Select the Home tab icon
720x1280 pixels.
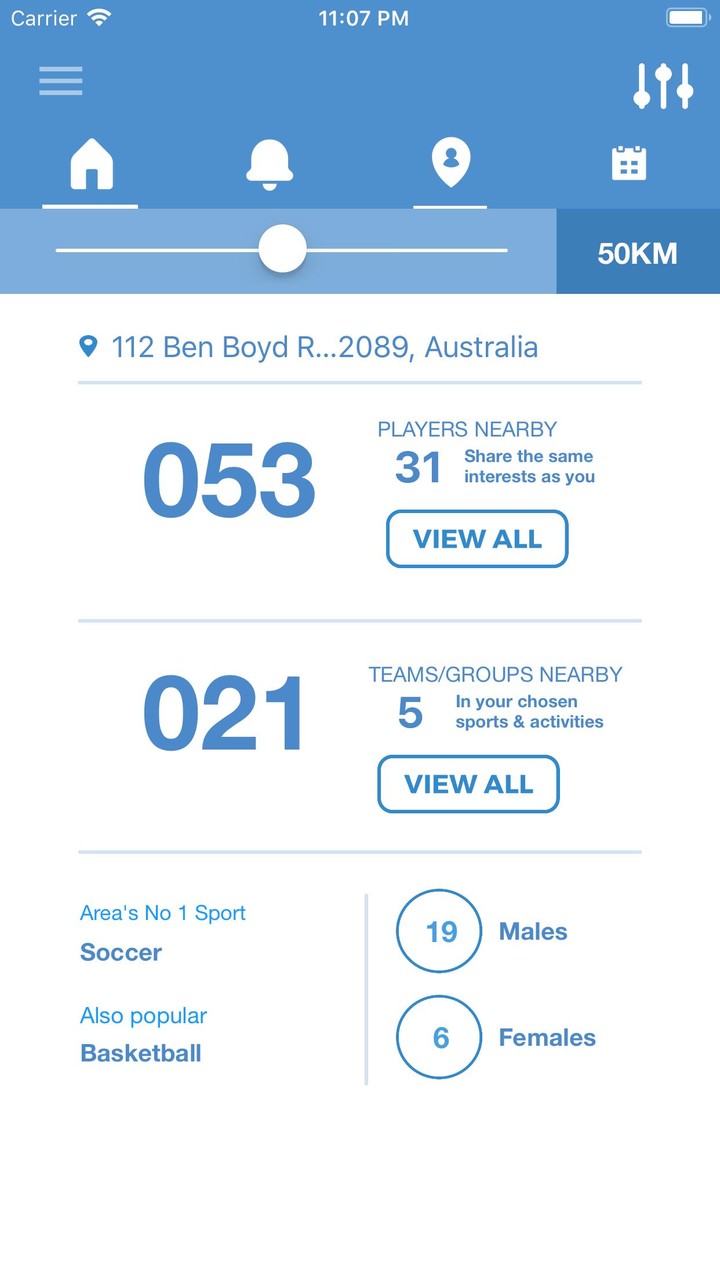coord(89,163)
